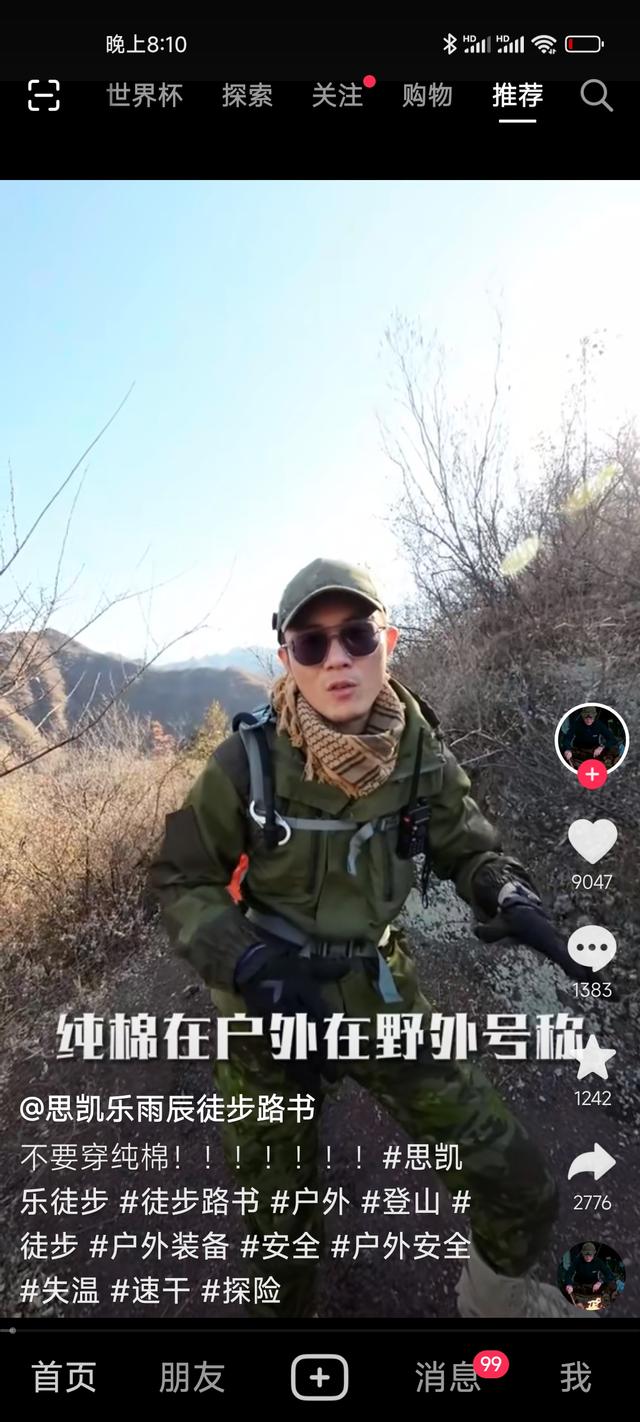Open the scan icon in the top bar
This screenshot has width=640, height=1422.
[43, 96]
